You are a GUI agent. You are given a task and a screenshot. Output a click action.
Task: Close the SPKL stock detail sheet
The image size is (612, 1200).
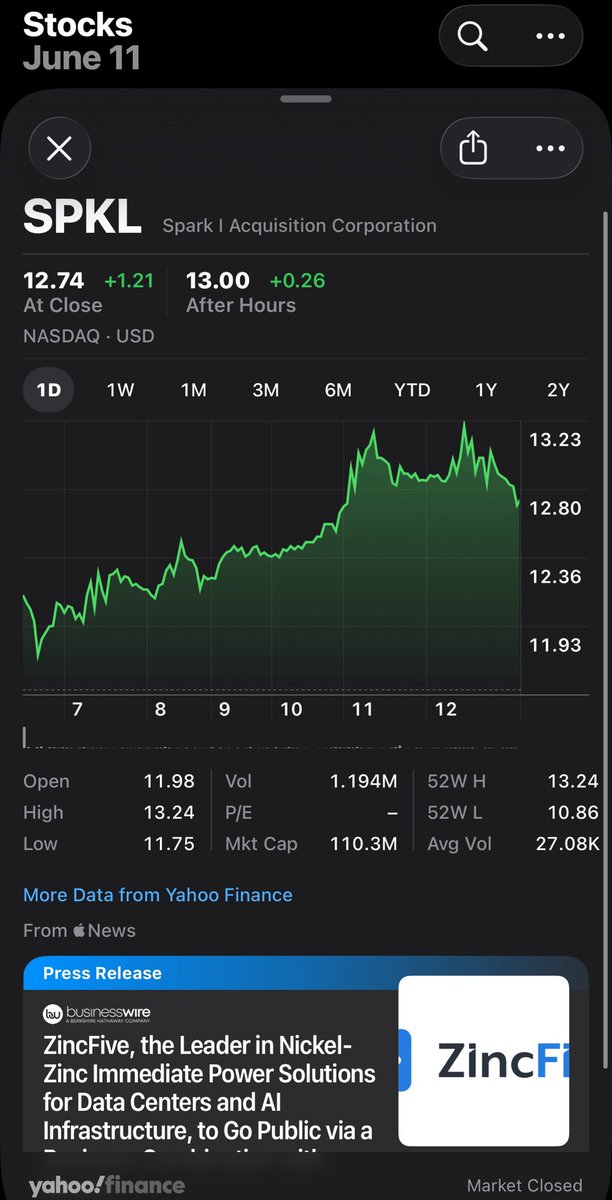(59, 149)
